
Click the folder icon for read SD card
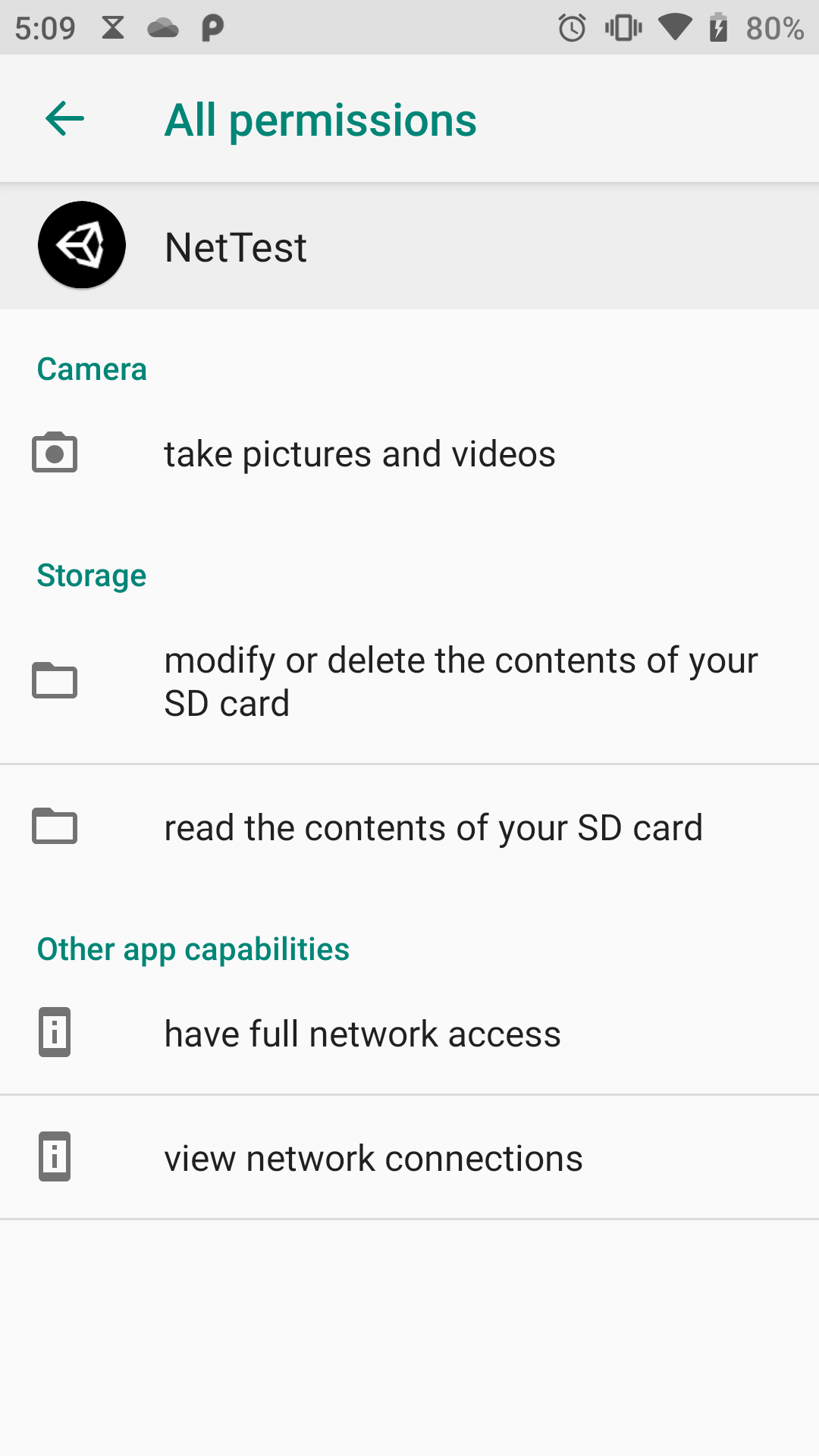pyautogui.click(x=54, y=826)
